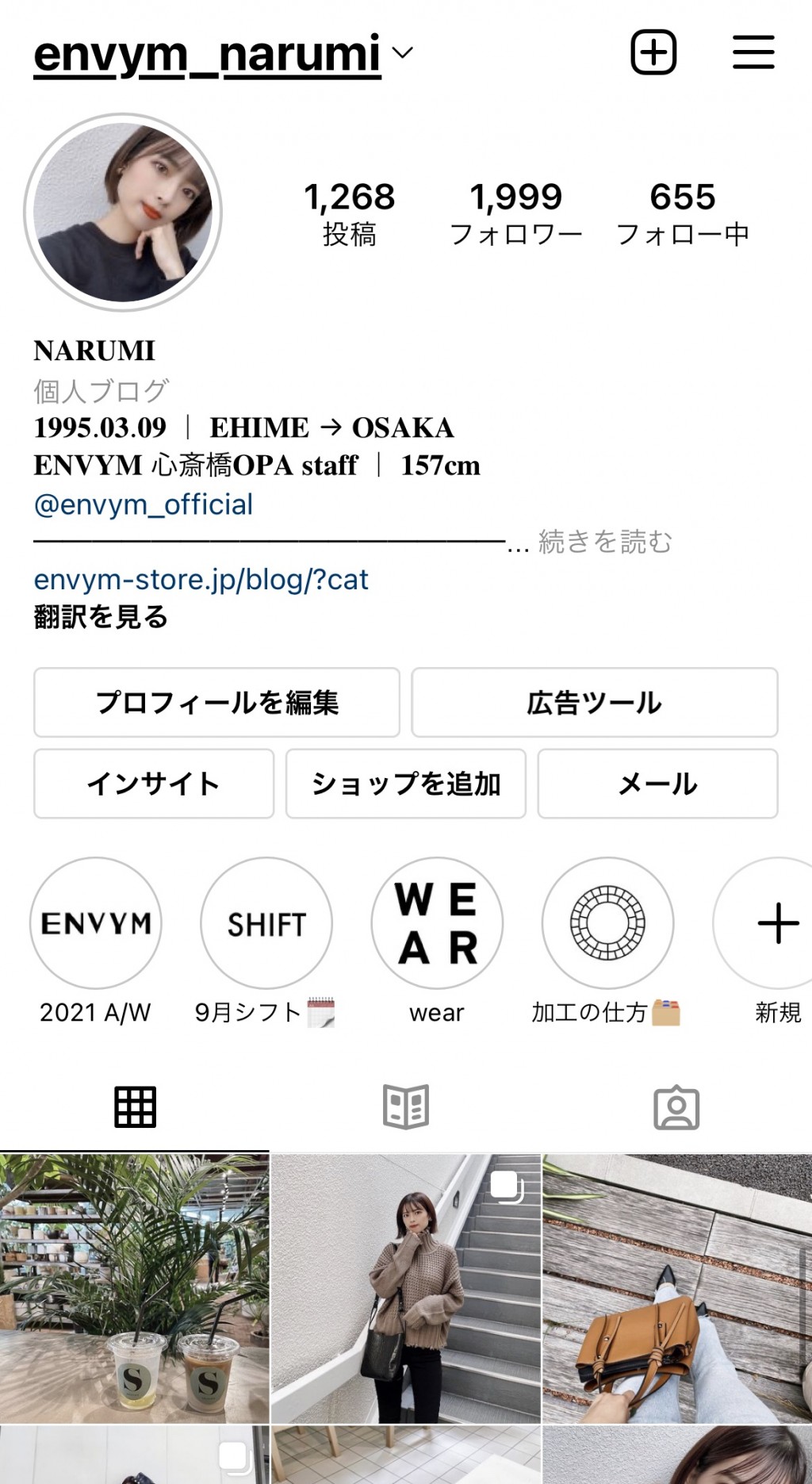Open the 2021 A/W story highlight
The width and height of the screenshot is (812, 1484).
coord(96,923)
